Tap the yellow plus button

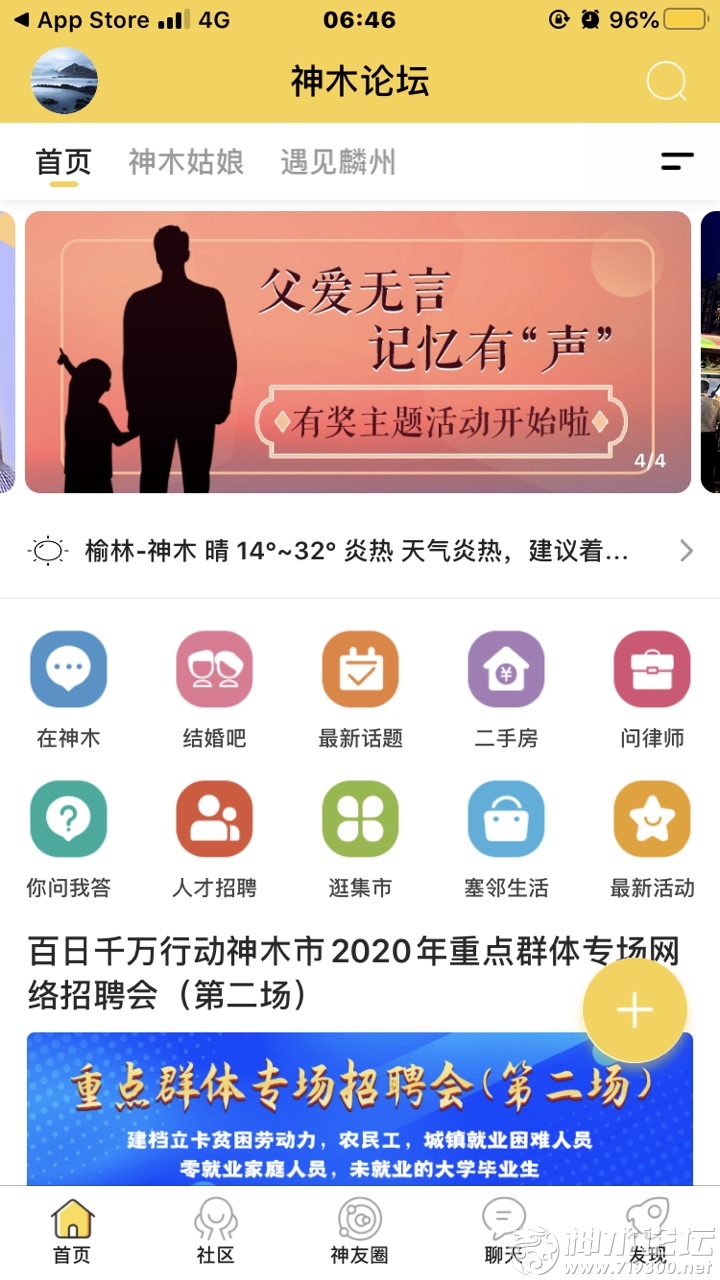point(635,1010)
